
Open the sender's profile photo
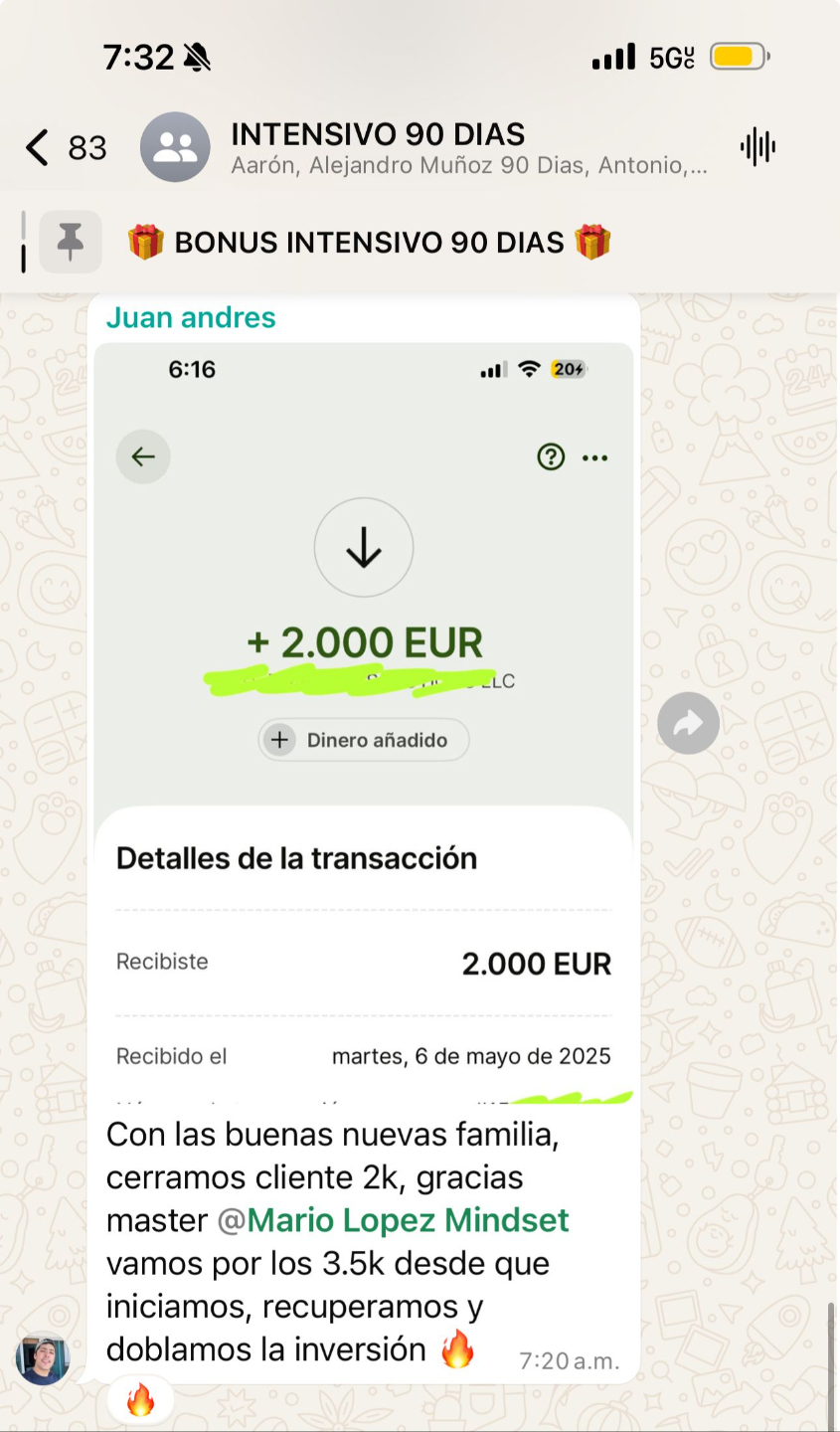43,1358
